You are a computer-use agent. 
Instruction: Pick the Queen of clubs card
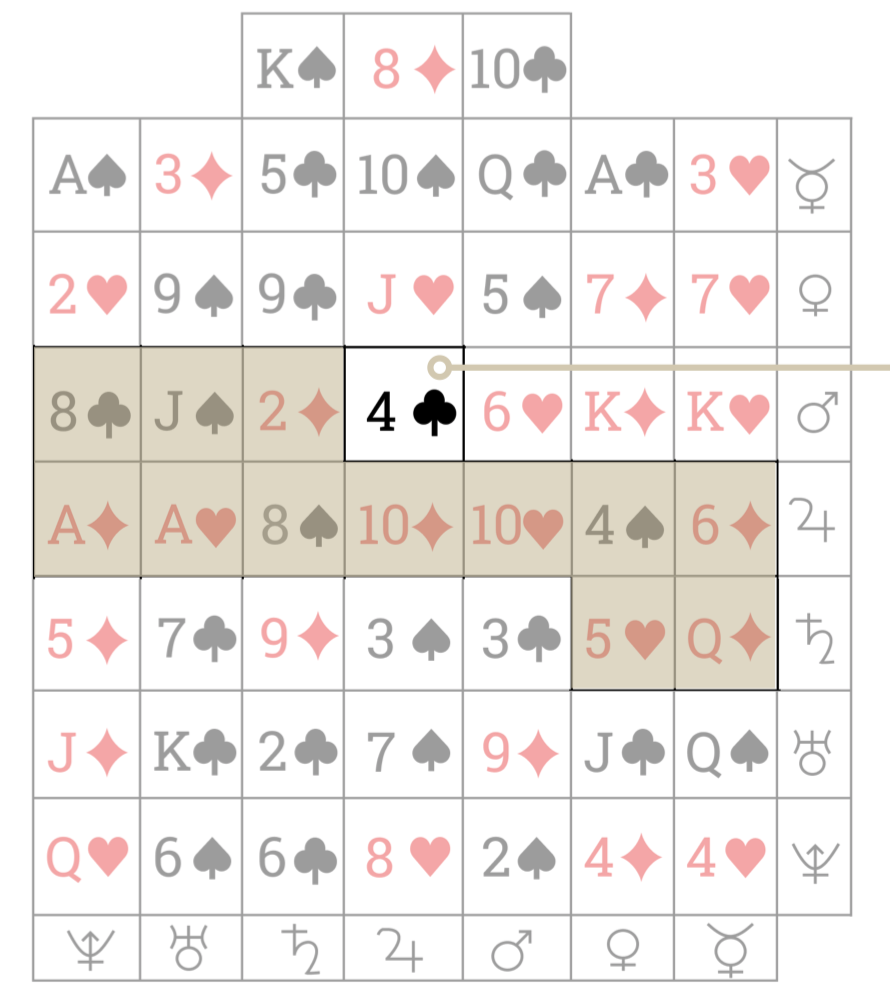(x=517, y=176)
